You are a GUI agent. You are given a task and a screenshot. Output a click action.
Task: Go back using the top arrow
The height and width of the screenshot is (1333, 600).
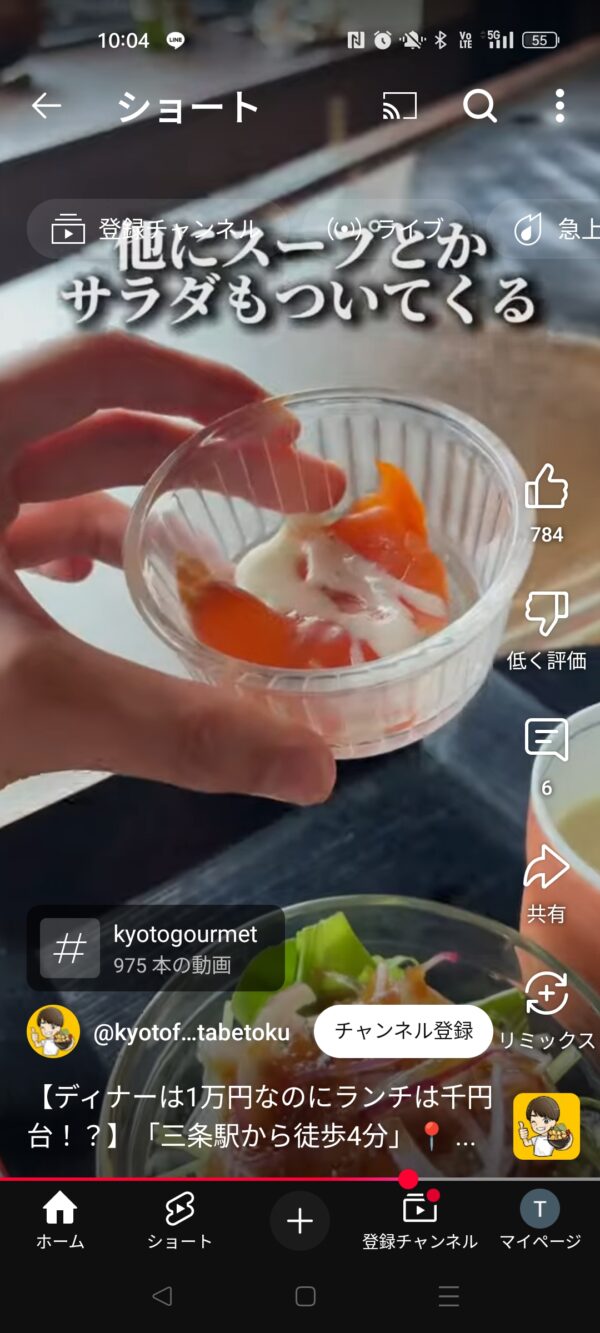coord(46,106)
